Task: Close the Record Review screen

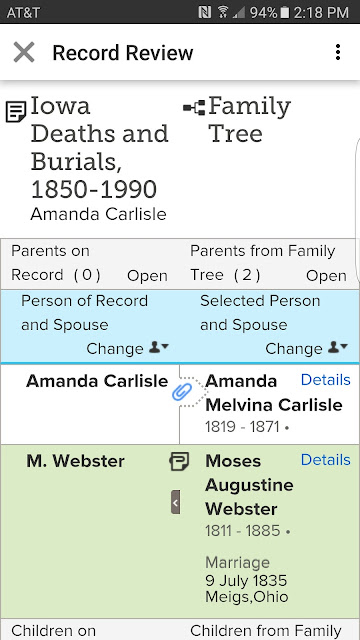Action: pos(24,52)
